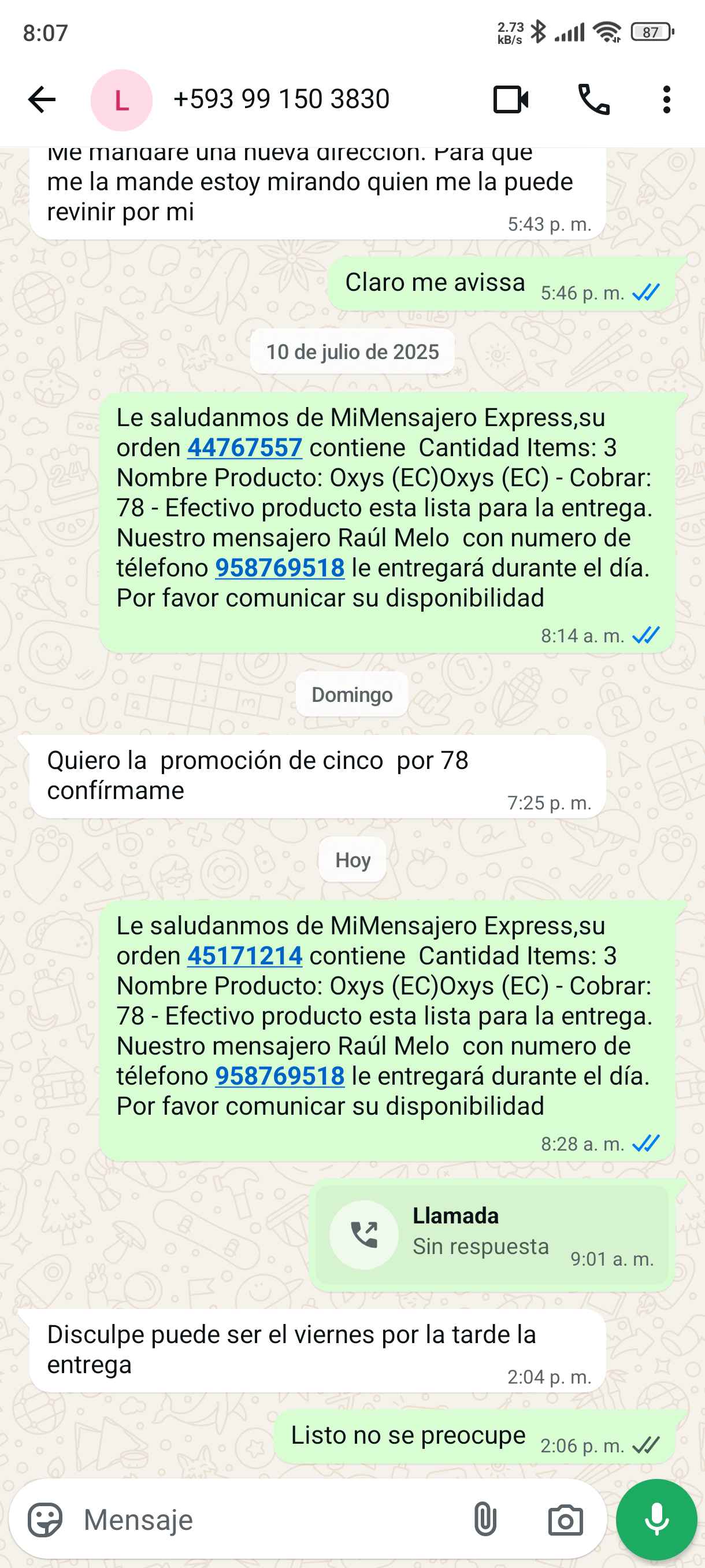Open the three-dot overflow menu
Screen dimensions: 705x1568
tap(667, 99)
